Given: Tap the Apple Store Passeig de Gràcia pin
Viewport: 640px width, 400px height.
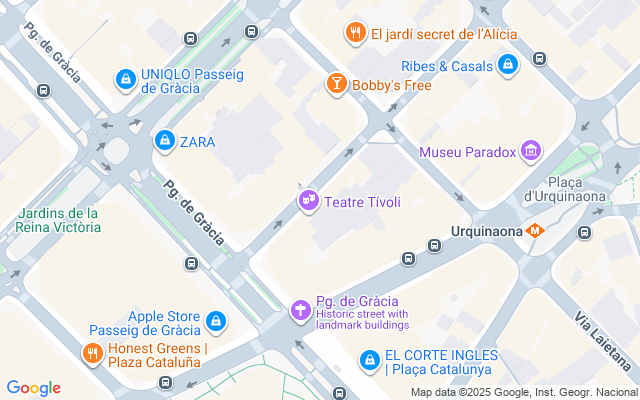Looking at the screenshot, I should click(x=216, y=322).
